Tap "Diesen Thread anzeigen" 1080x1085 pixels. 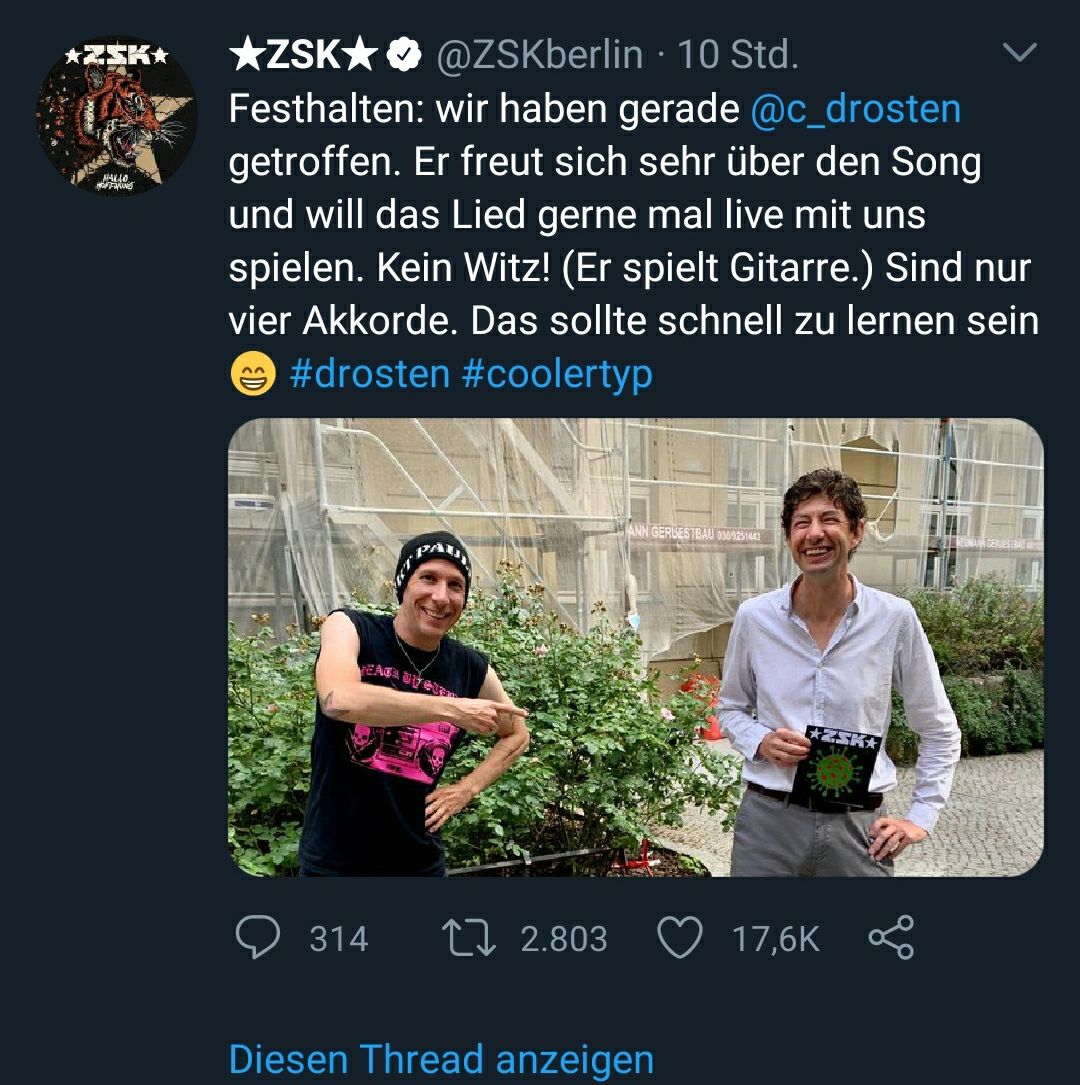(441, 1059)
